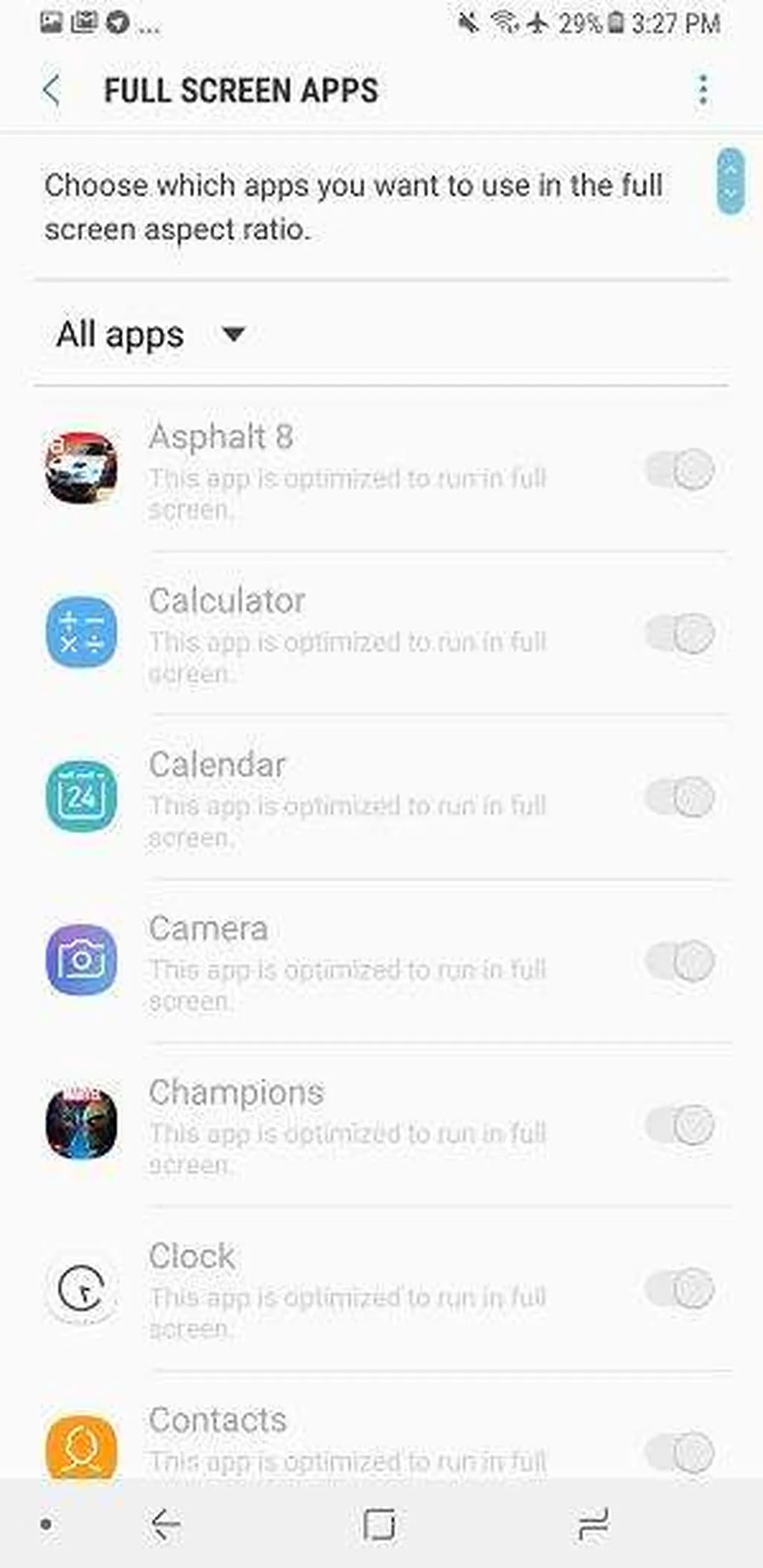Tap the blue fast scroll handle

tap(730, 181)
